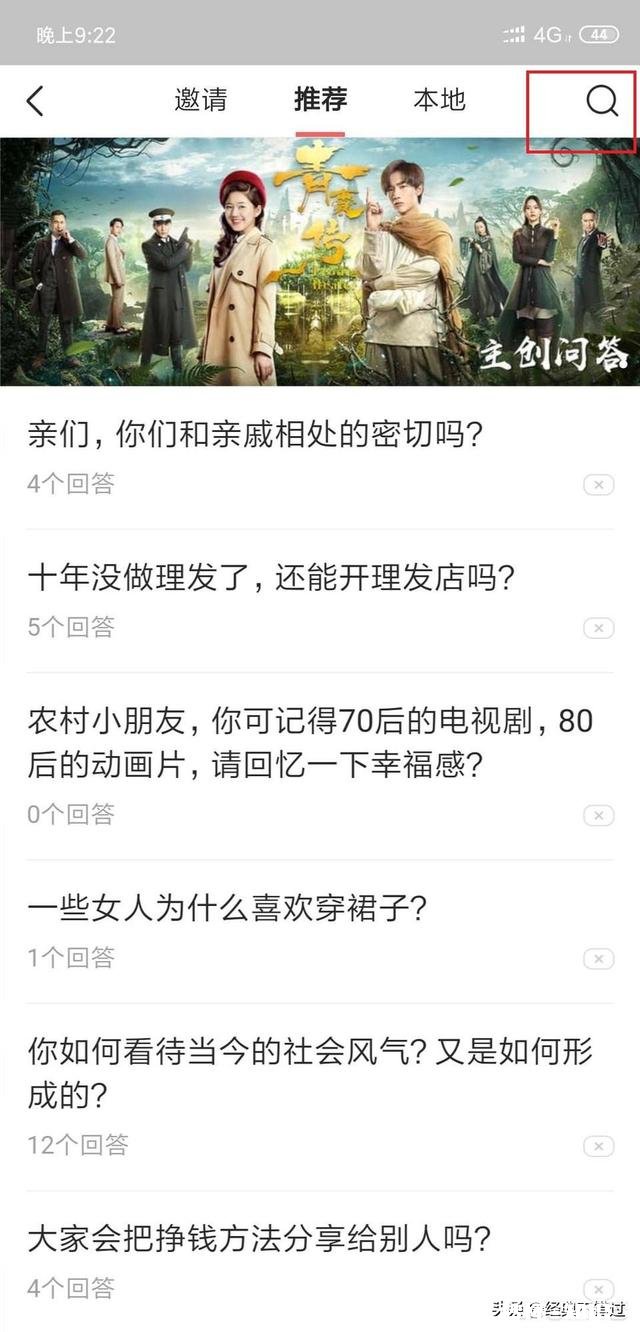The image size is (640, 1332).
Task: Switch to the 邀请 tab
Action: coord(201,100)
